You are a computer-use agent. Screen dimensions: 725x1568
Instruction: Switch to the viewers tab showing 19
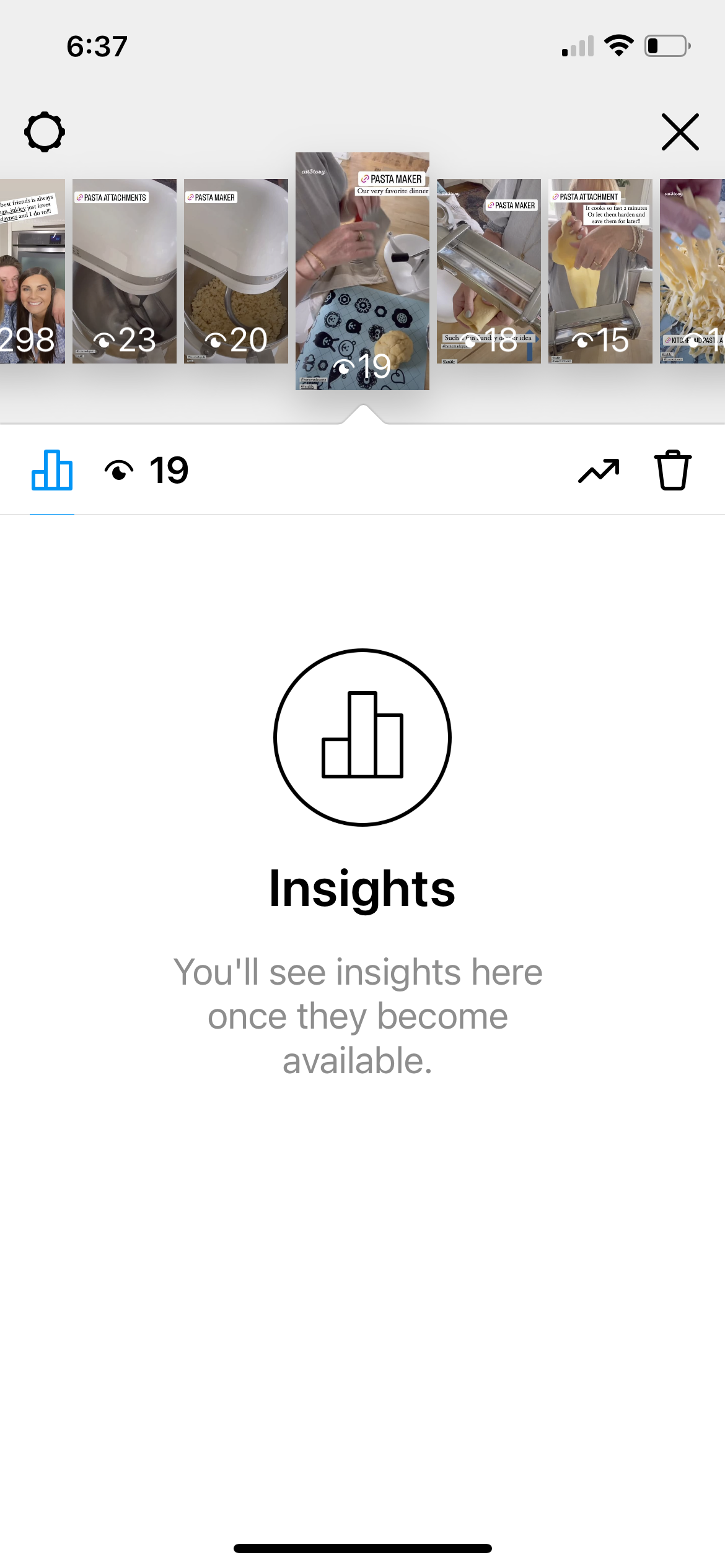[x=147, y=471]
